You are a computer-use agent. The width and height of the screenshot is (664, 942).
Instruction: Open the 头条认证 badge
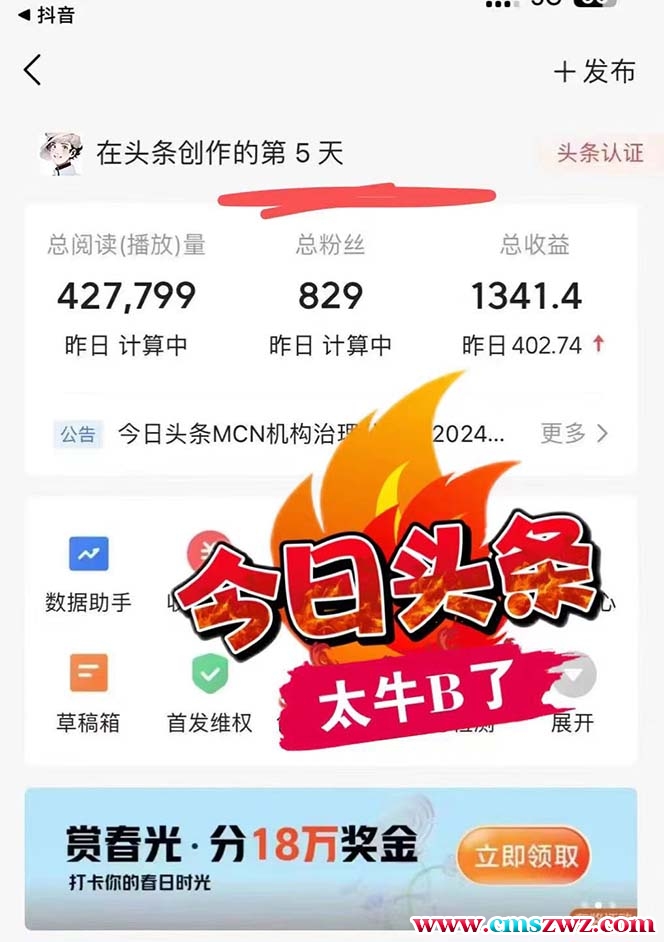click(x=600, y=153)
